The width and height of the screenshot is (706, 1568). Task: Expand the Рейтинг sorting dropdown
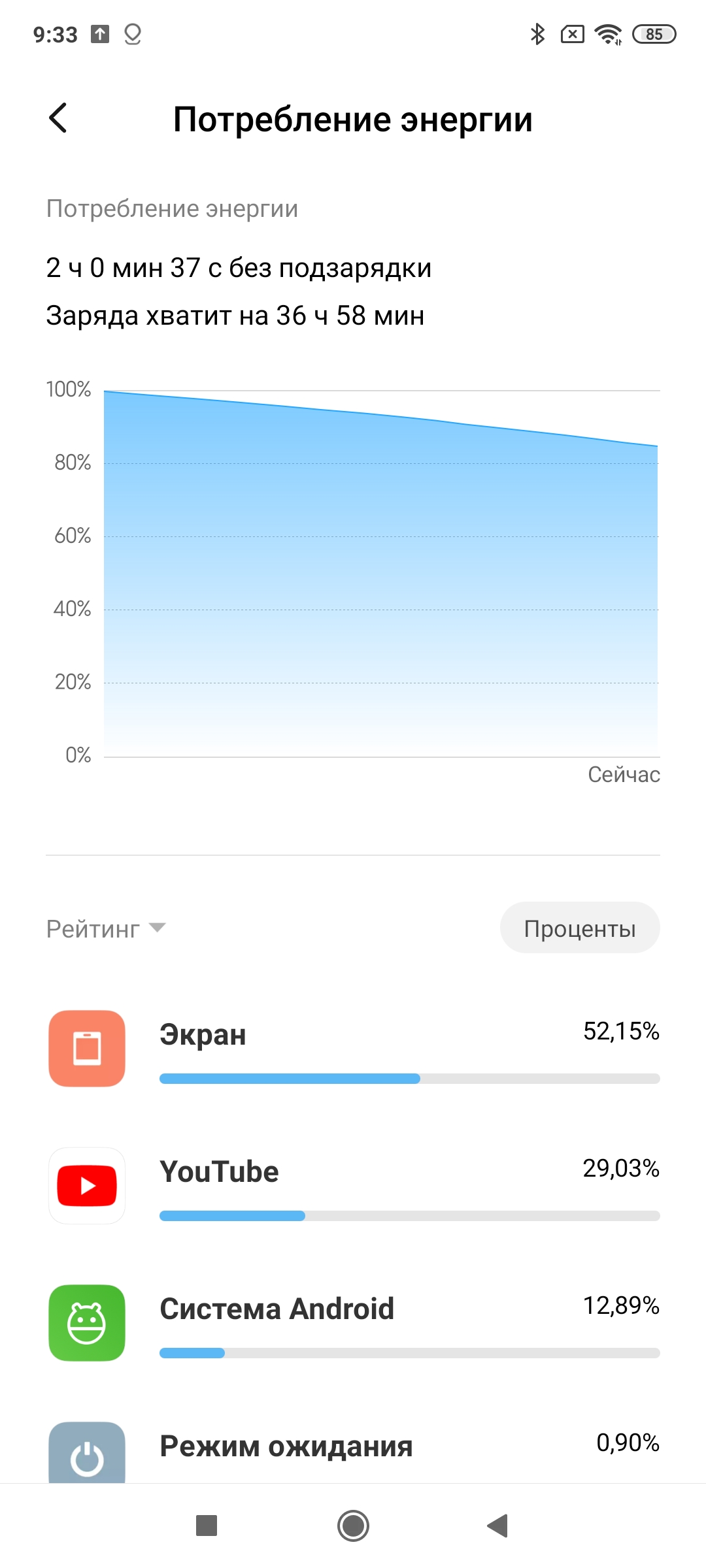click(106, 928)
